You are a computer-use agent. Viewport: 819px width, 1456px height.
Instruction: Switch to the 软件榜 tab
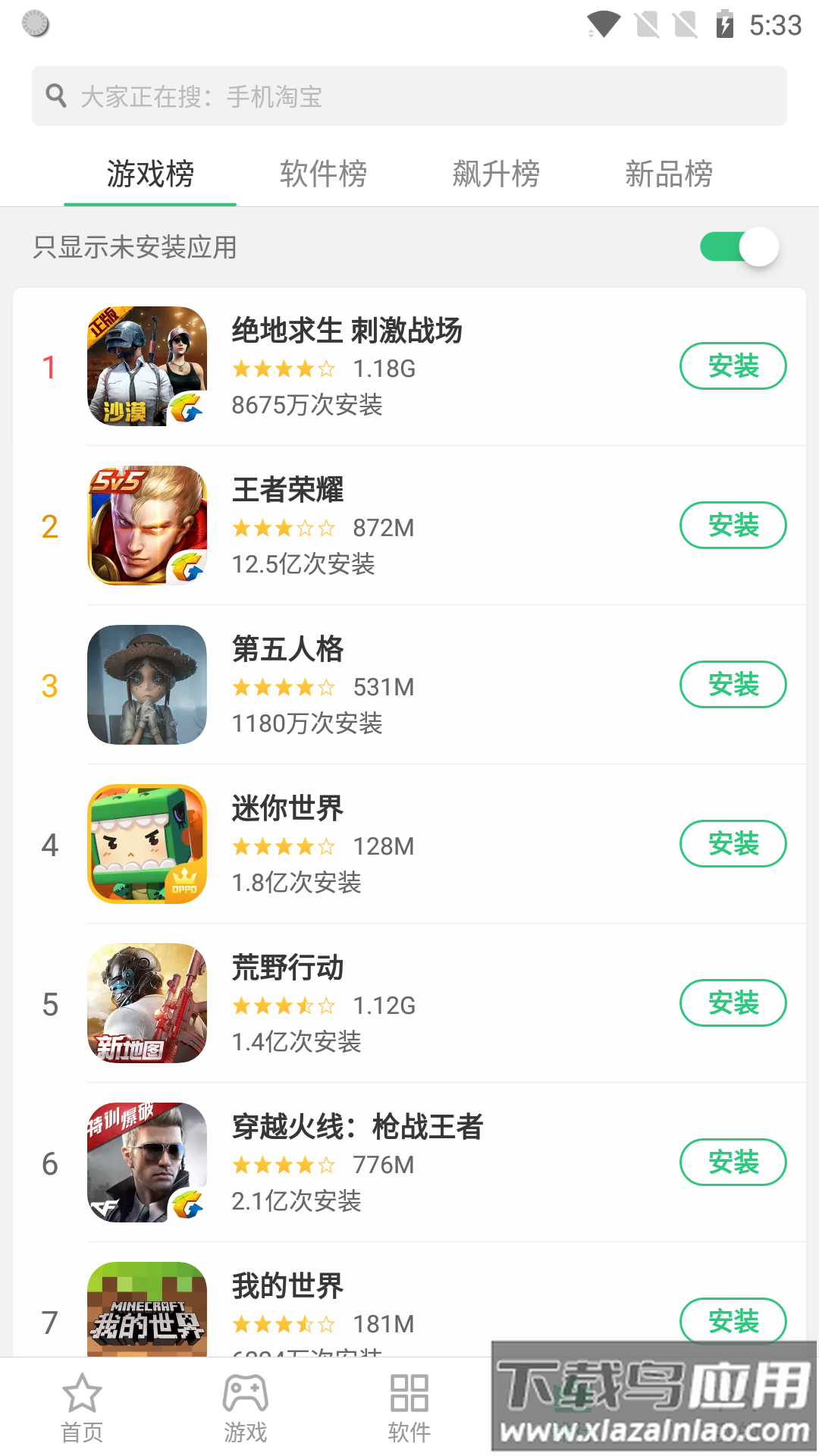tap(323, 174)
